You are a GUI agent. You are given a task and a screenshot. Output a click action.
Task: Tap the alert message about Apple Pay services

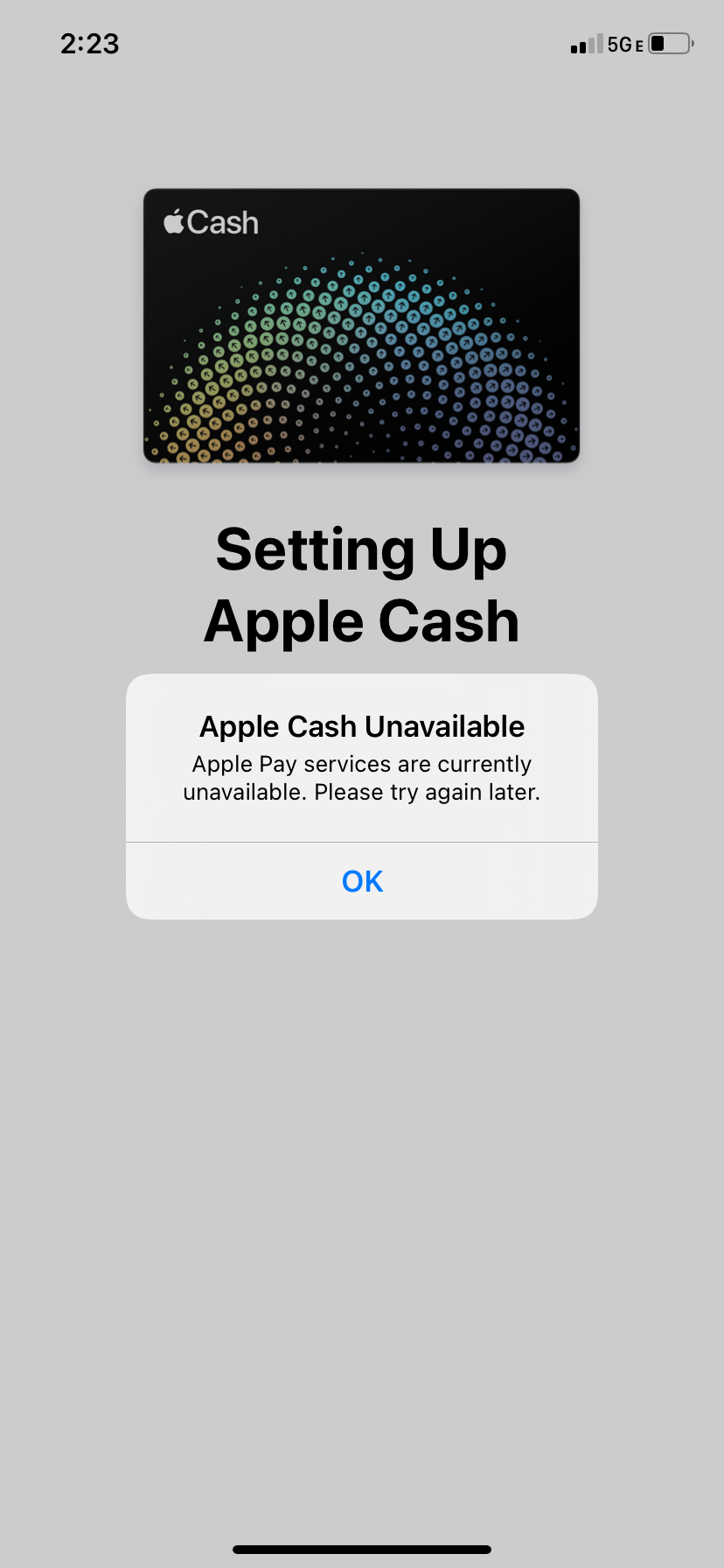361,778
